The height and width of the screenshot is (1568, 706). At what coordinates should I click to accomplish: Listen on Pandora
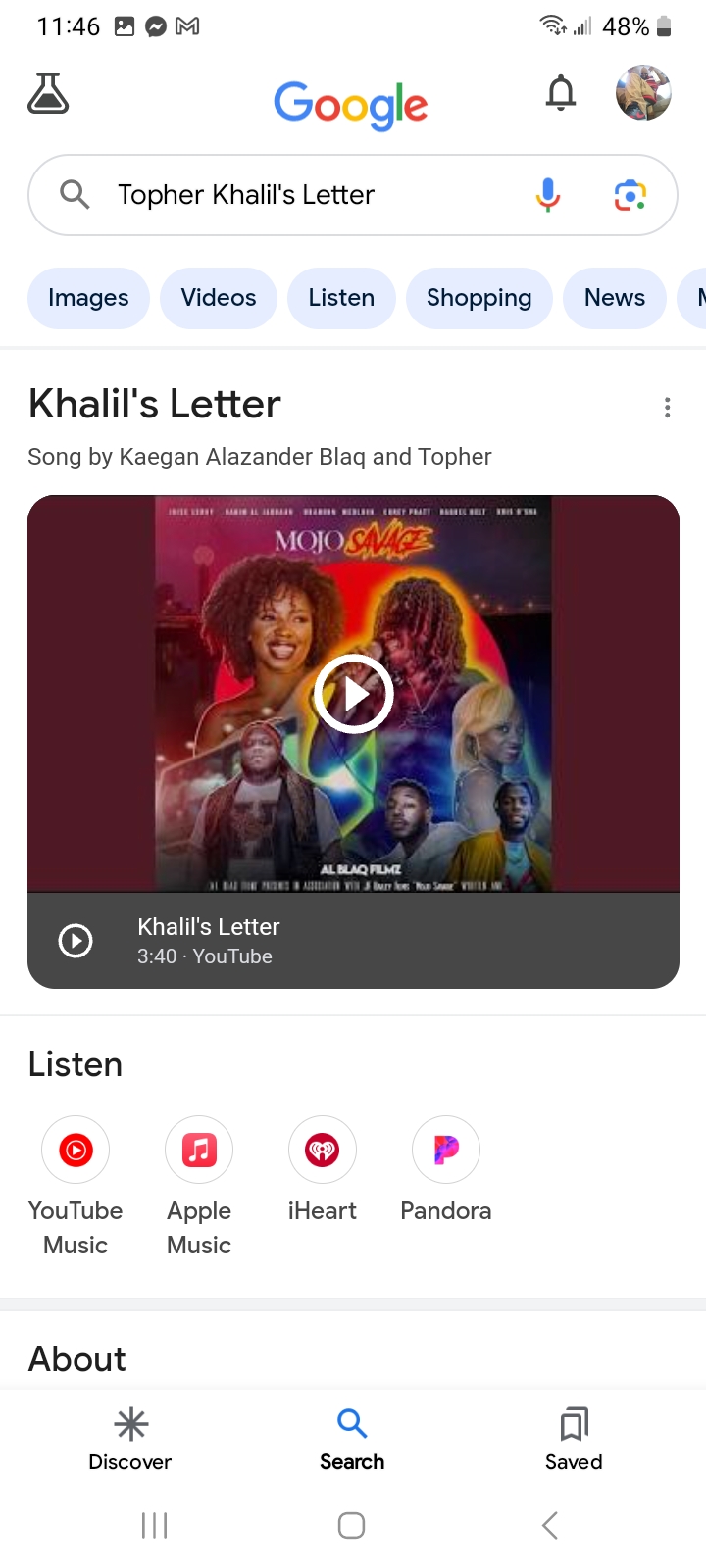pos(446,1170)
